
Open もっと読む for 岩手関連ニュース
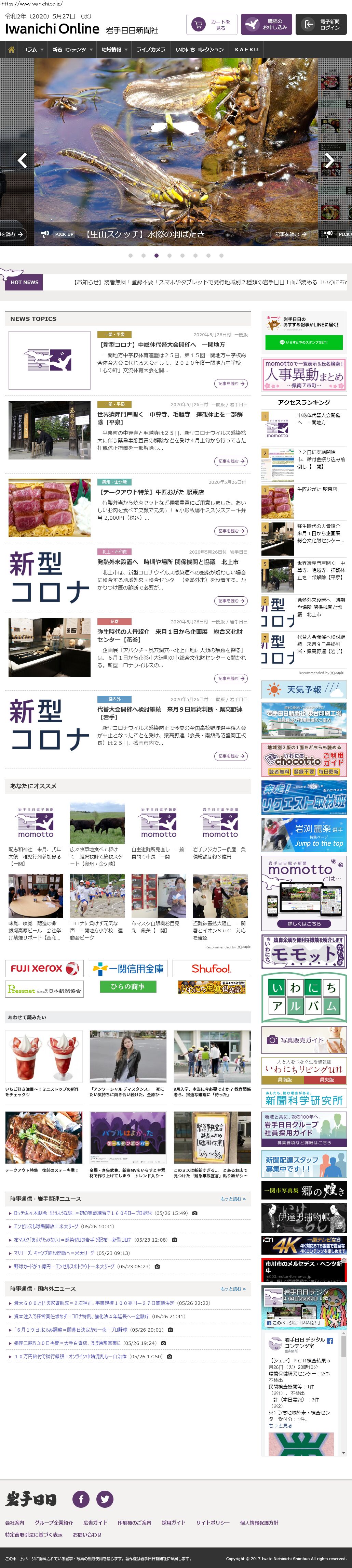coord(233,1199)
